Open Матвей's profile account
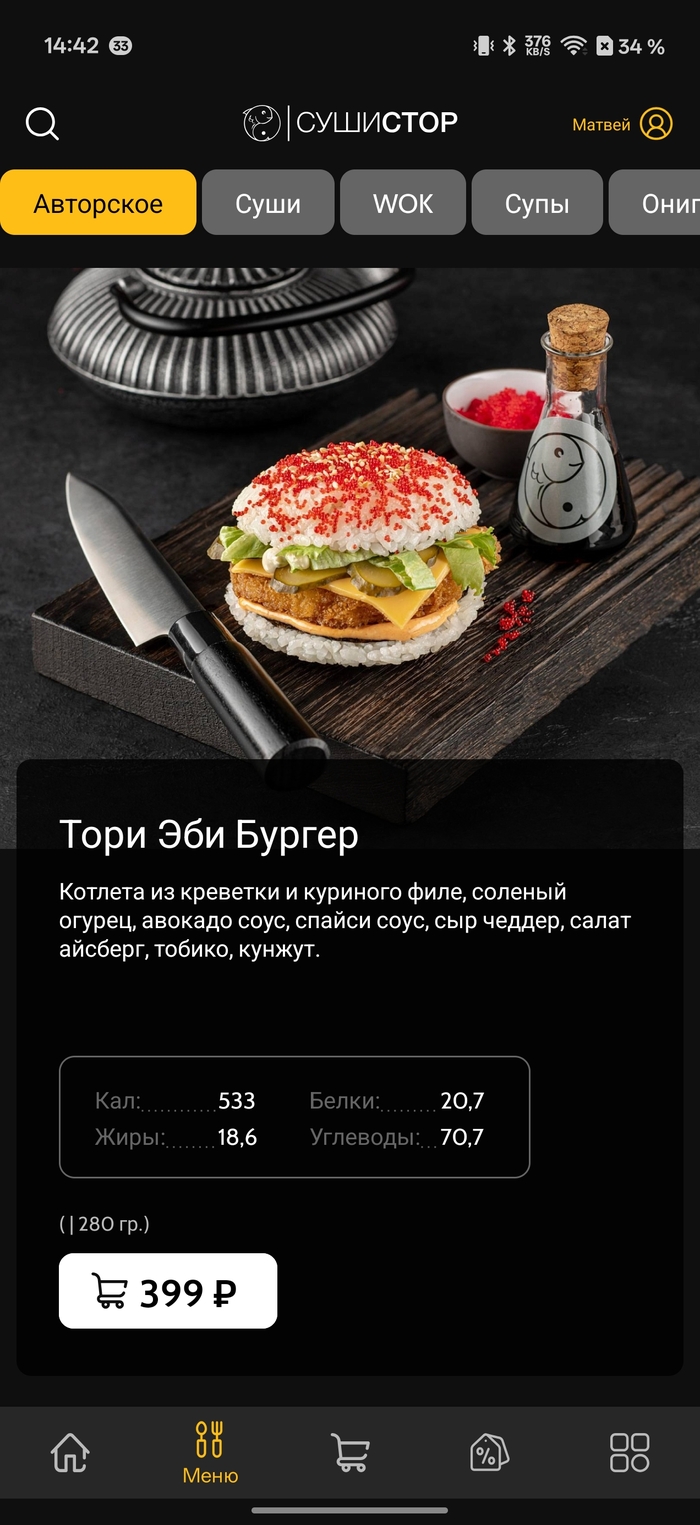Image resolution: width=700 pixels, height=1525 pixels. click(x=656, y=124)
